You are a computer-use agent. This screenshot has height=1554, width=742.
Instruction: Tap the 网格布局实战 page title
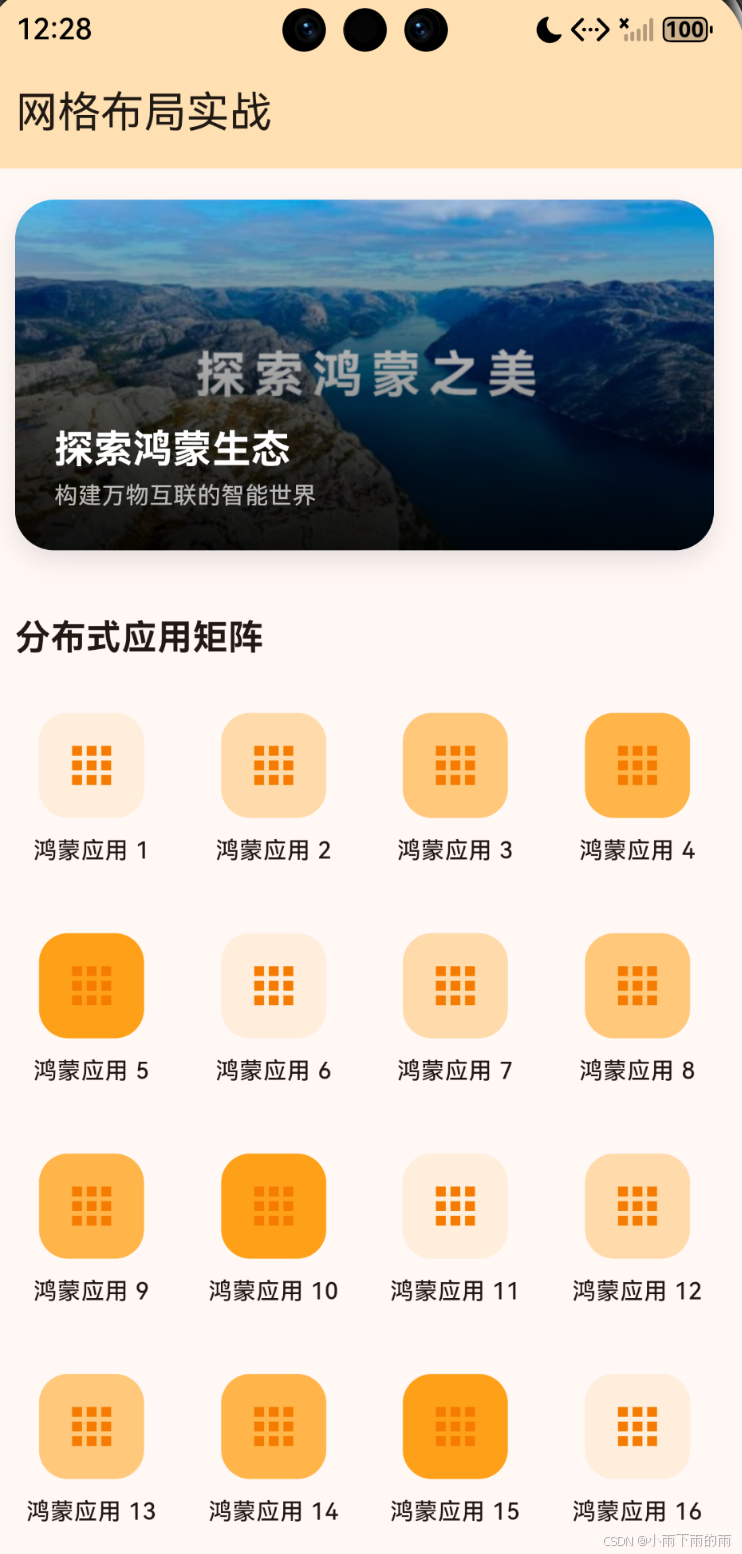click(x=143, y=114)
